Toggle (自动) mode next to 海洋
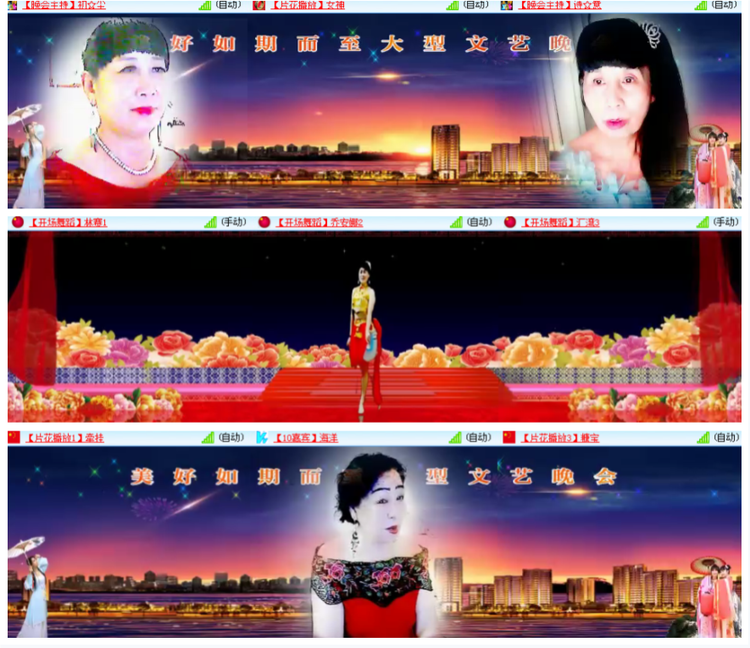750x648 pixels. (x=478, y=437)
